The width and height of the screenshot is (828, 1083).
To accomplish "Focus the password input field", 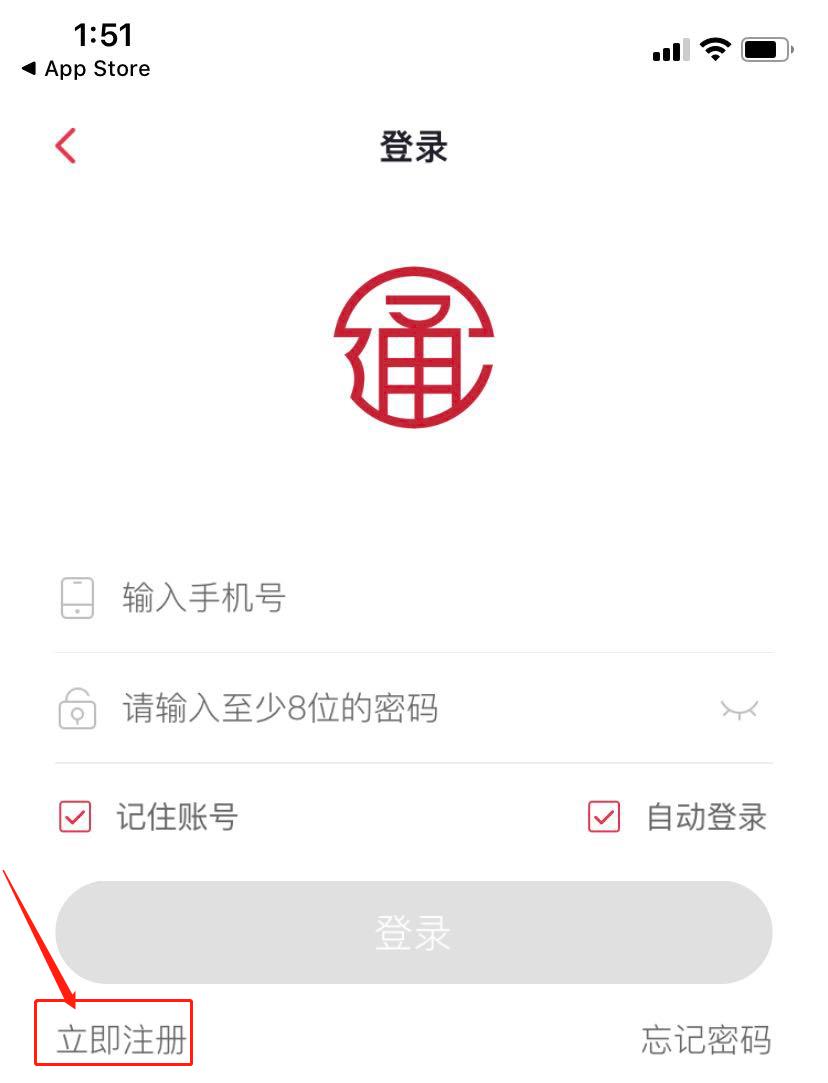I will pyautogui.click(x=400, y=709).
